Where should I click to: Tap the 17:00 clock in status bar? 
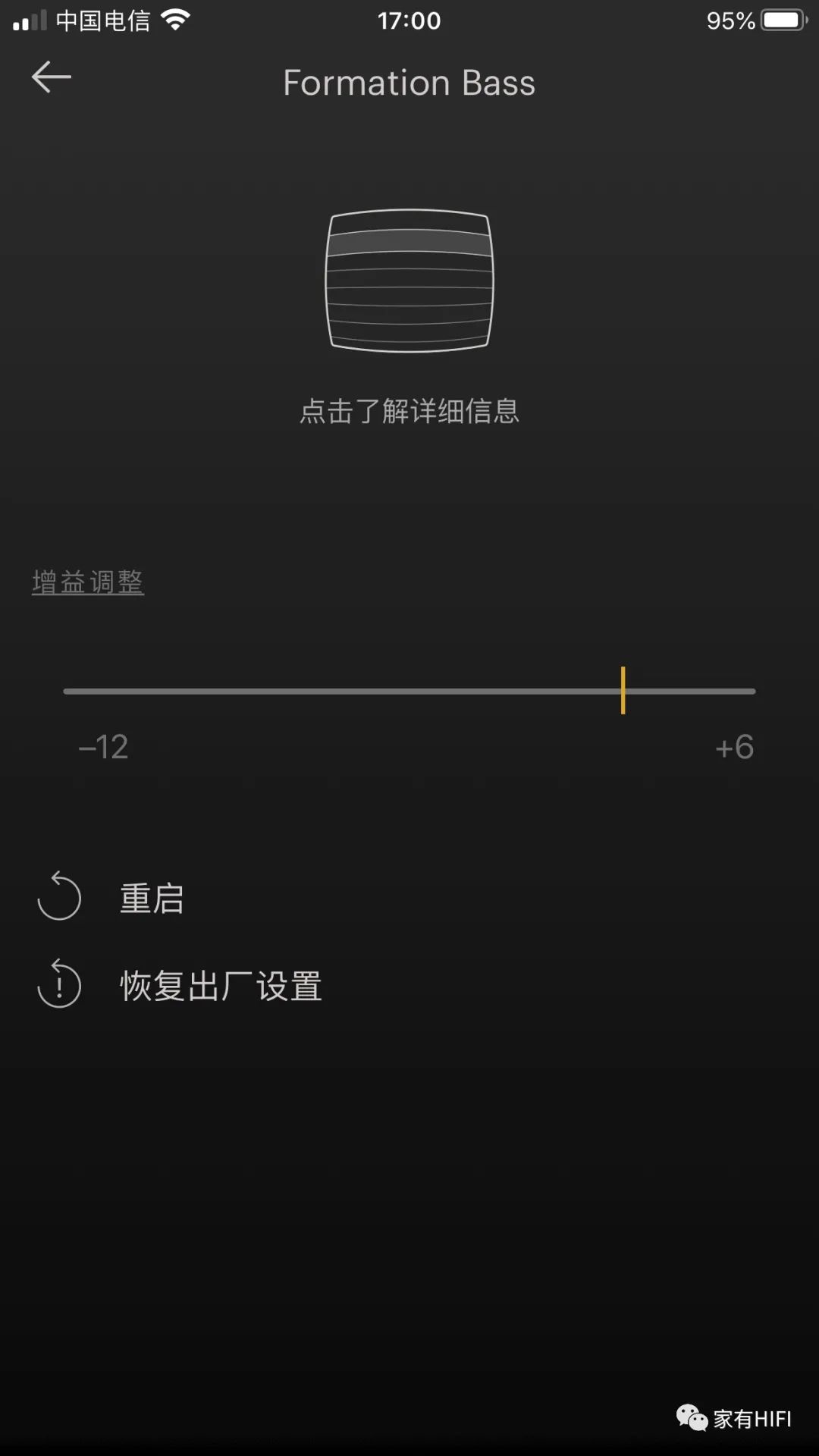(409, 20)
